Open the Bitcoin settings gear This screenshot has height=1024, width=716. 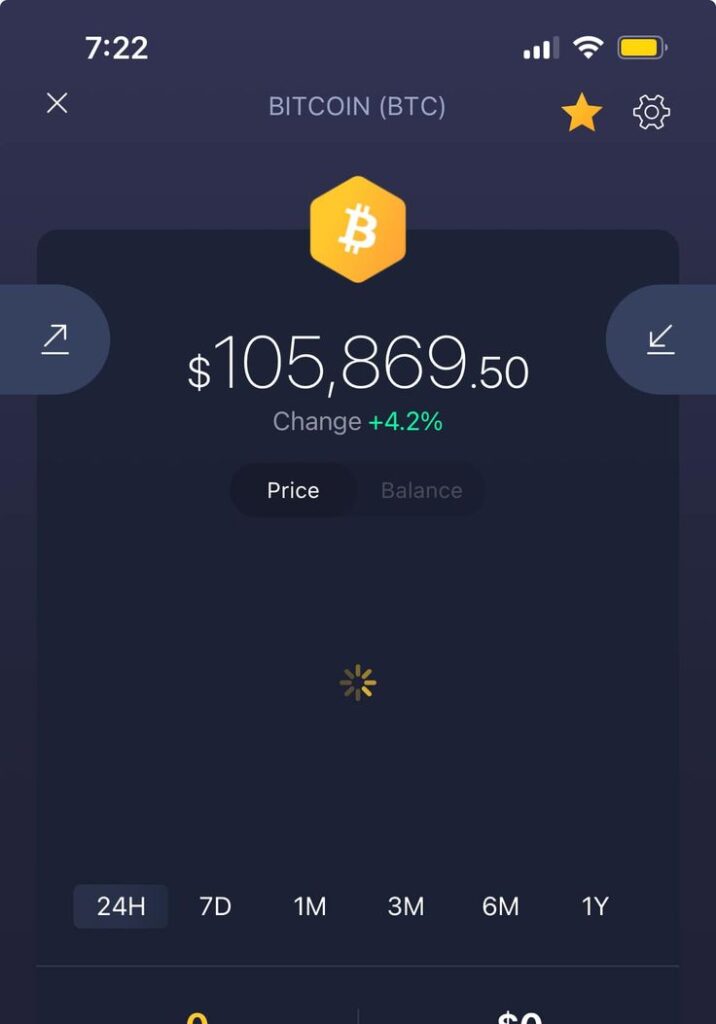[x=652, y=112]
